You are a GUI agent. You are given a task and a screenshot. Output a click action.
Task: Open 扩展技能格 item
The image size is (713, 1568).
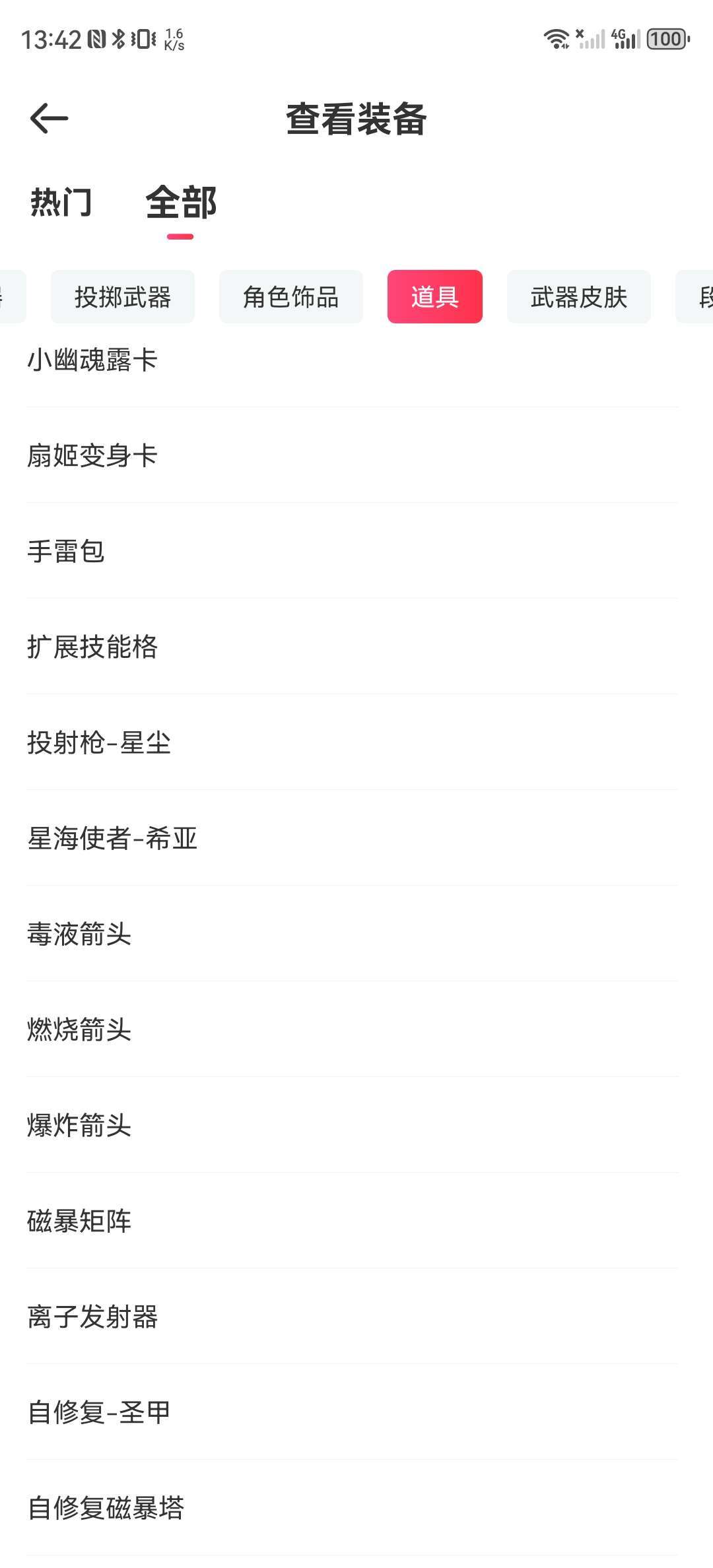(x=92, y=647)
